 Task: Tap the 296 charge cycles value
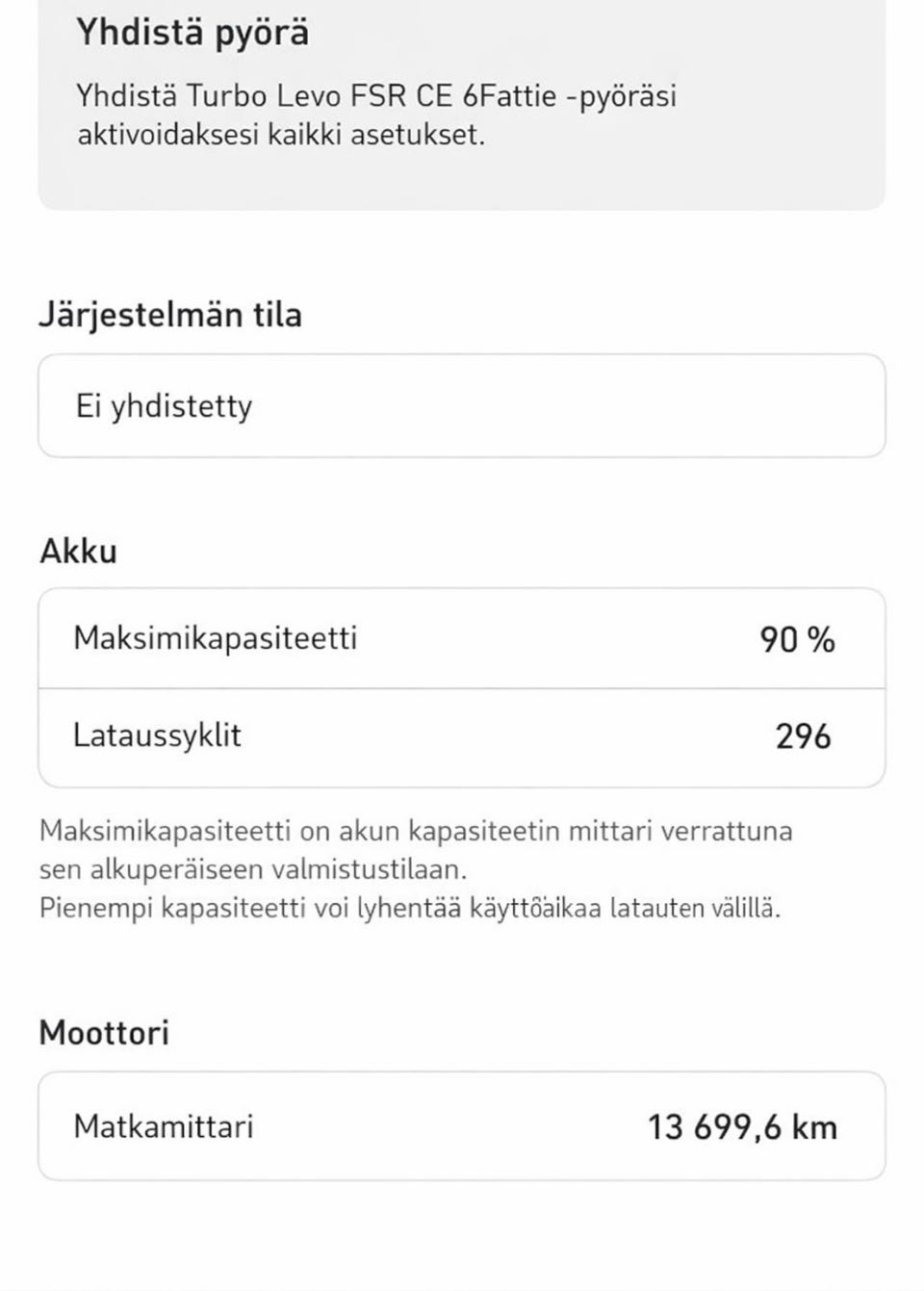pos(806,736)
